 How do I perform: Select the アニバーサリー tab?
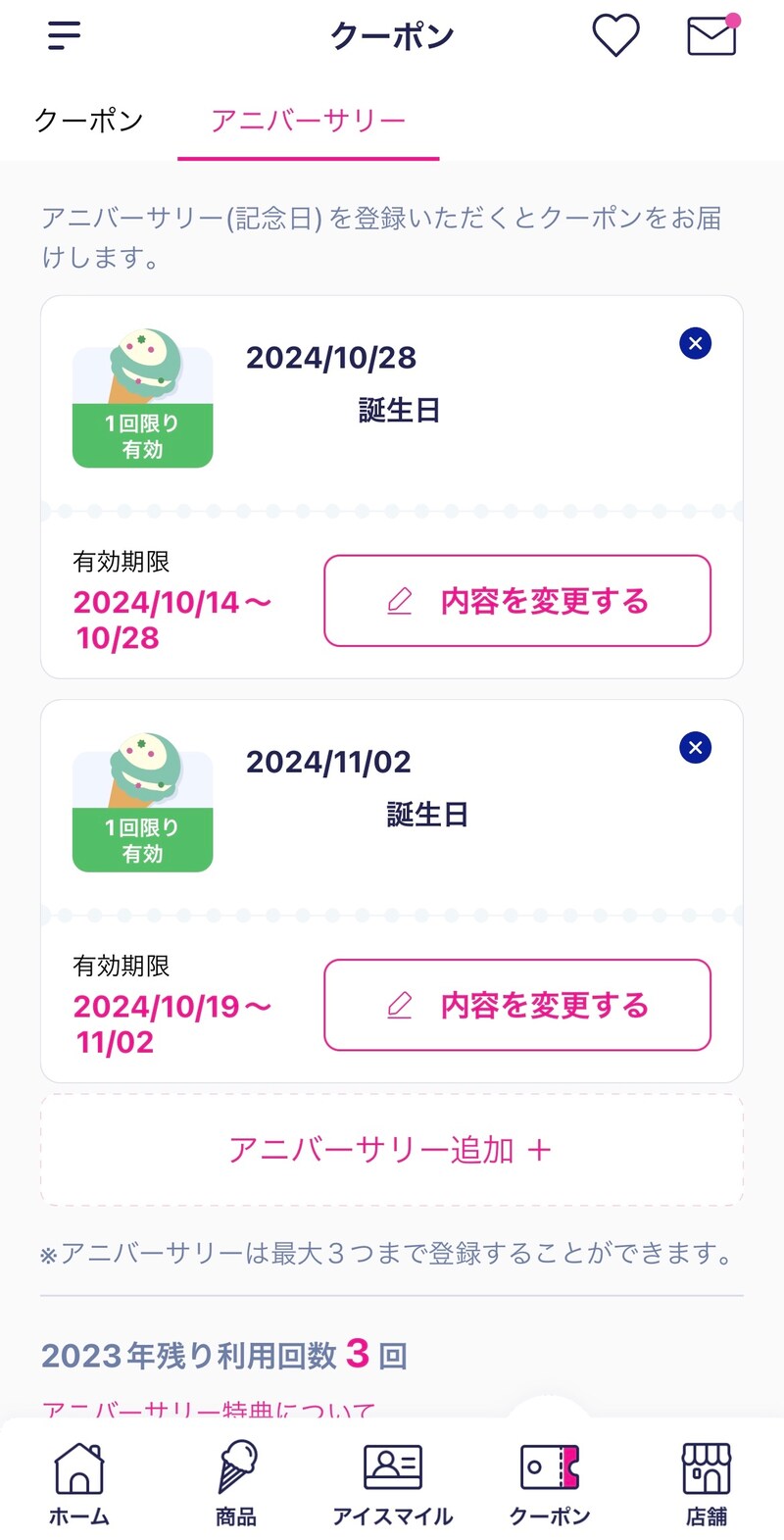pyautogui.click(x=308, y=119)
